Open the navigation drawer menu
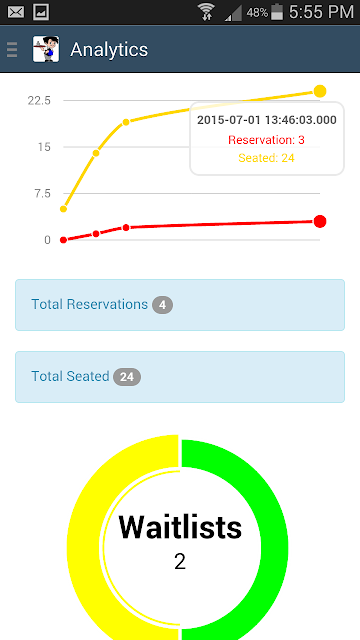This screenshot has width=360, height=640. tap(12, 49)
